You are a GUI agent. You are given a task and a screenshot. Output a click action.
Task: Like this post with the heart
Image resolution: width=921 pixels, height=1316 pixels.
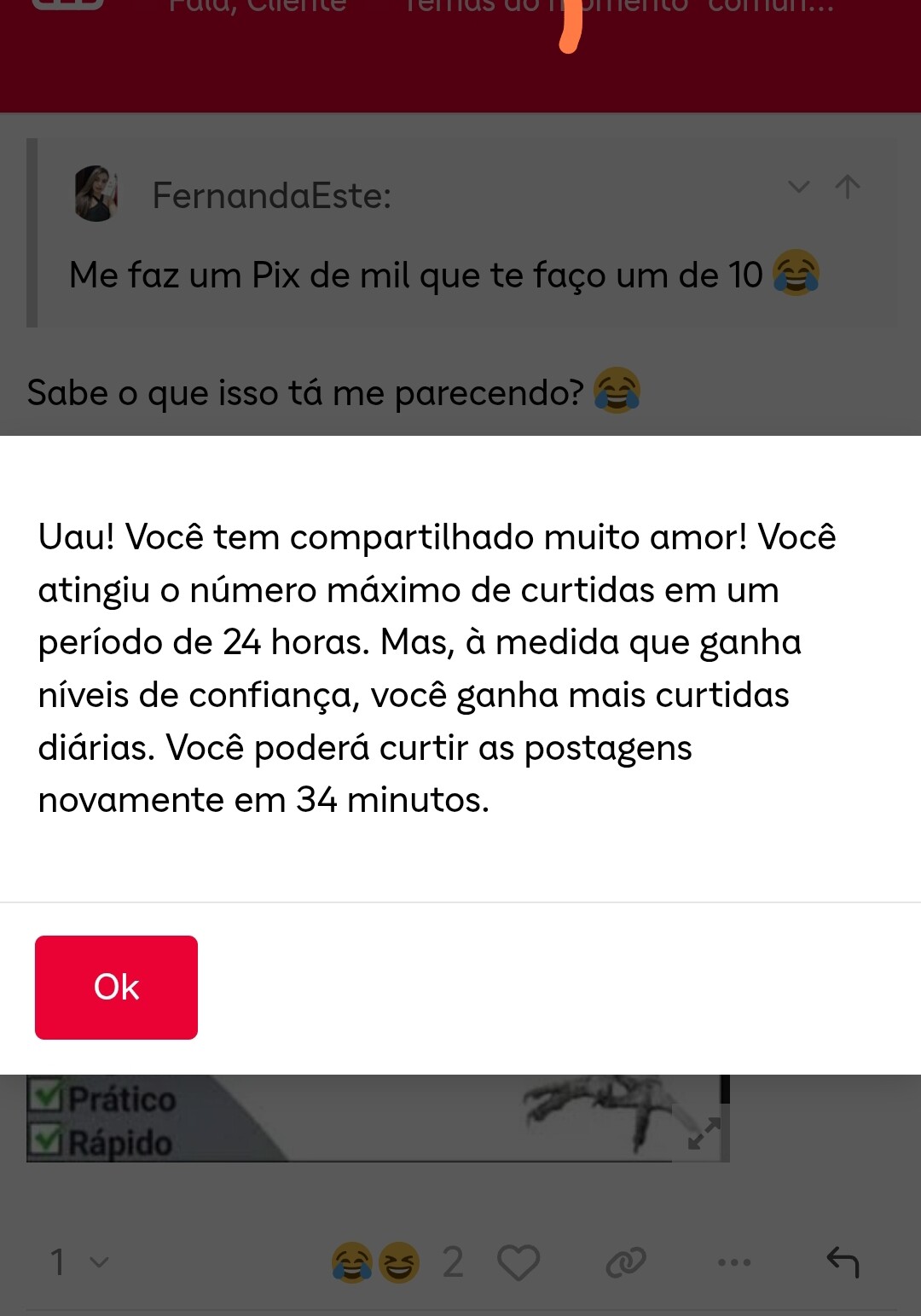coord(518,1262)
